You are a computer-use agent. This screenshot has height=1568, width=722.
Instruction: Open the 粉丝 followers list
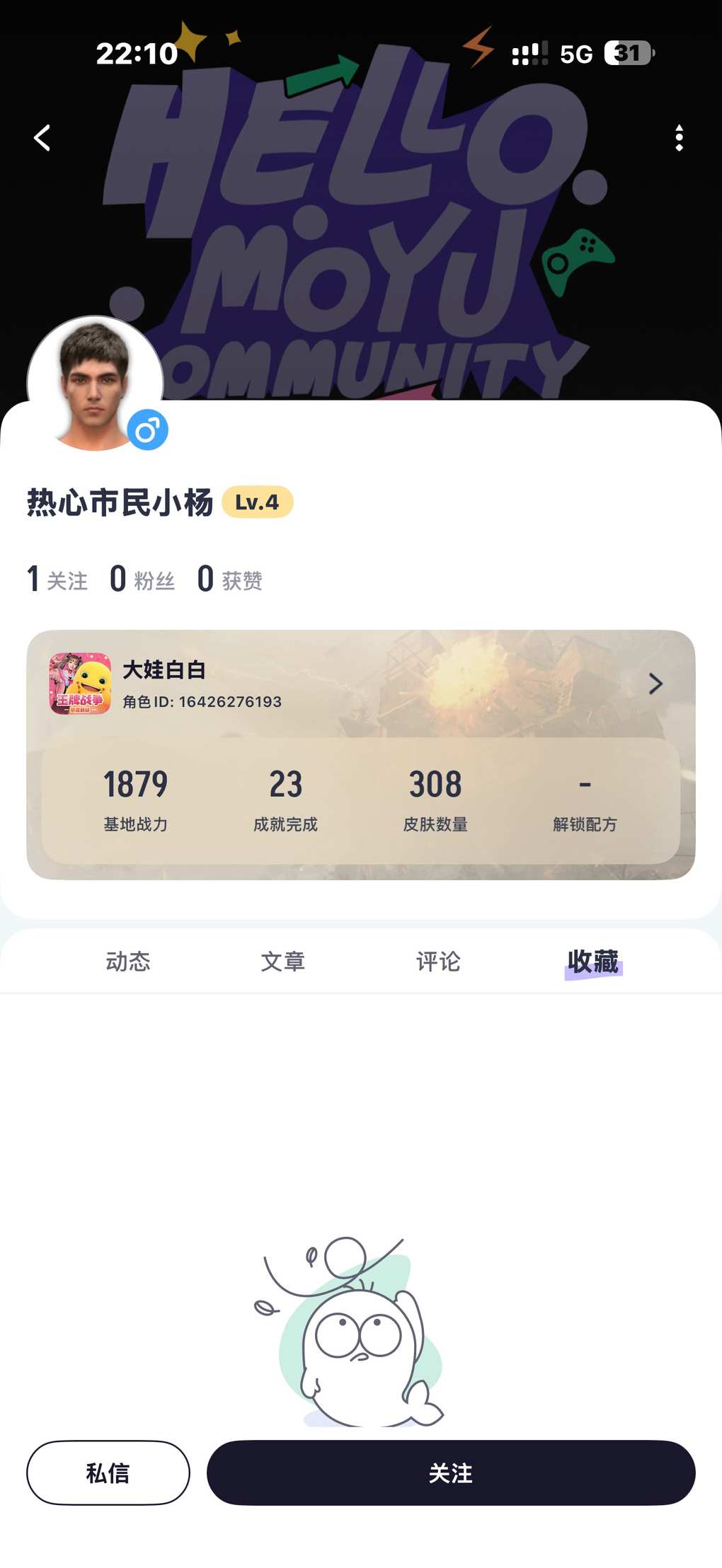pyautogui.click(x=142, y=580)
